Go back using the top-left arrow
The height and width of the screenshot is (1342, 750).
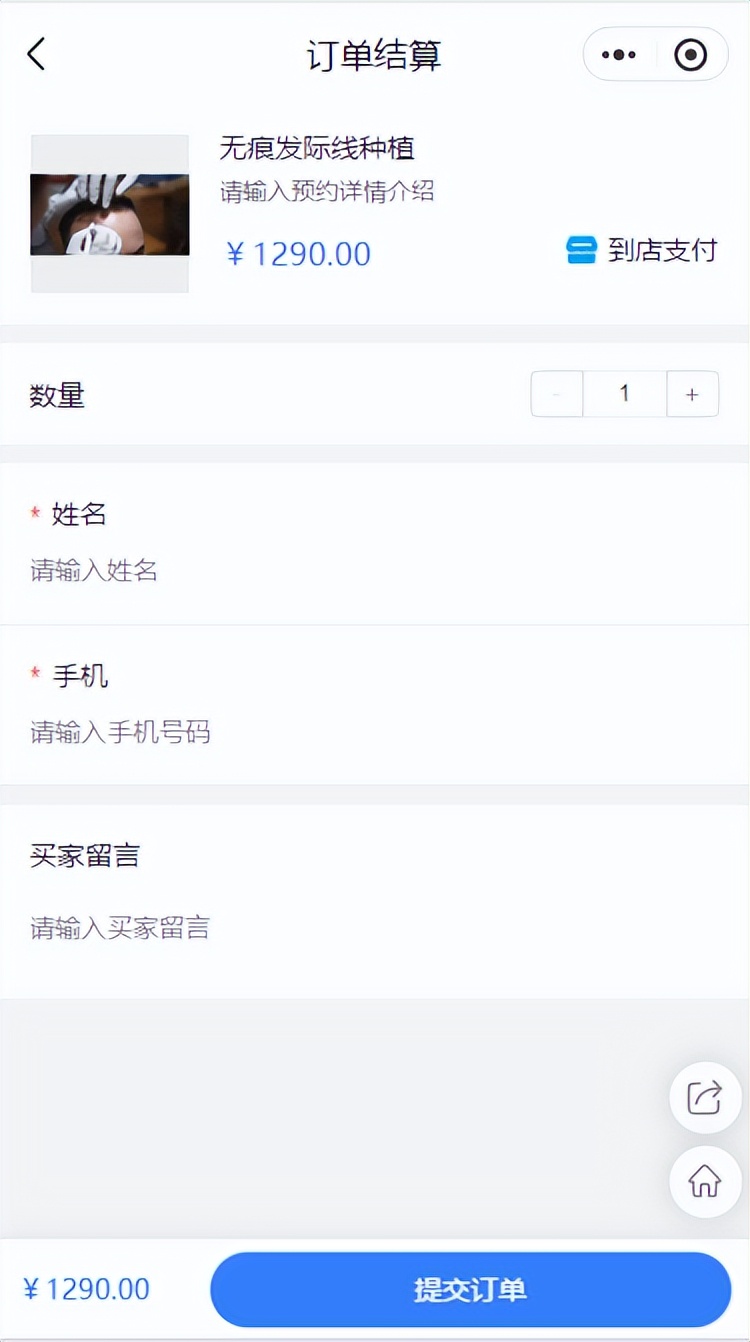click(x=37, y=54)
